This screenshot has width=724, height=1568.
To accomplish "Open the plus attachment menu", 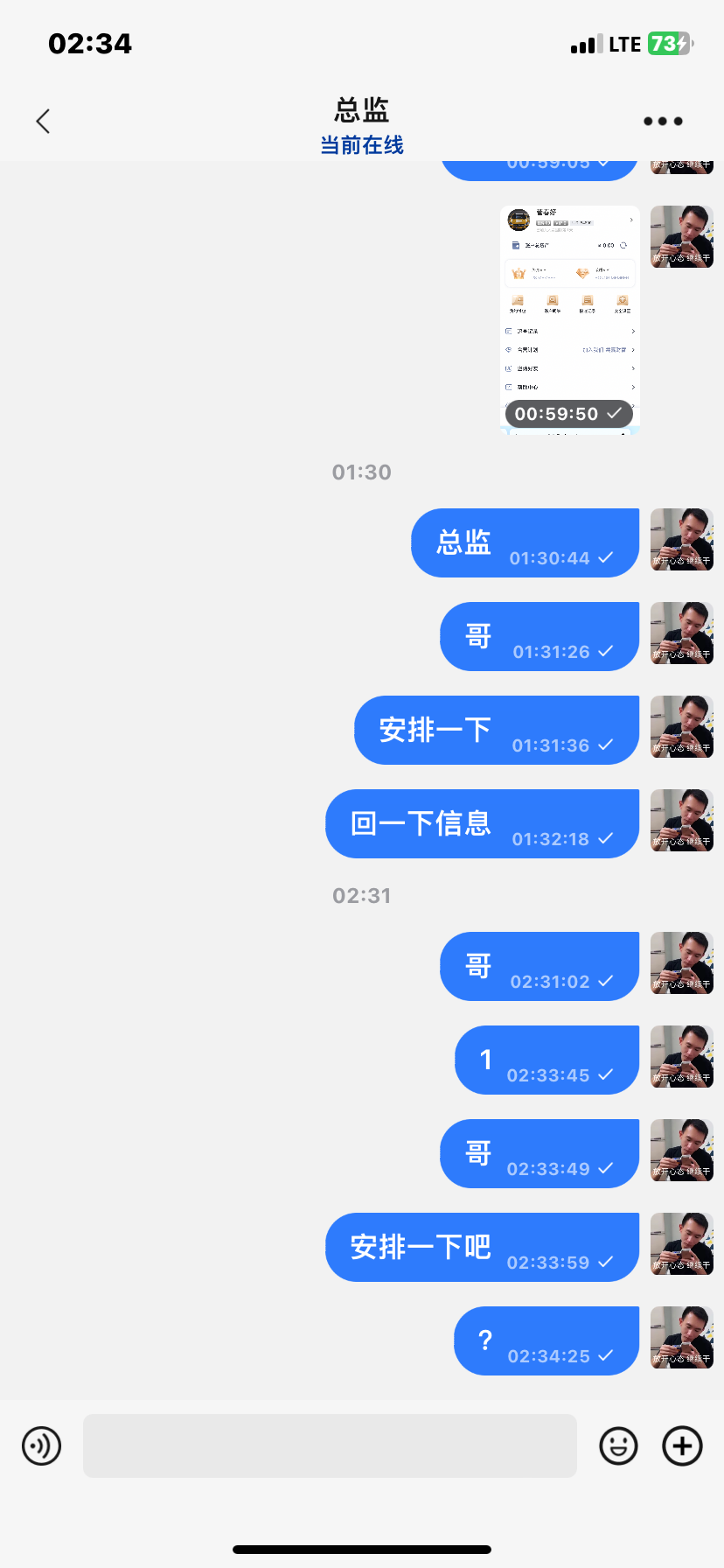I will [x=682, y=1445].
